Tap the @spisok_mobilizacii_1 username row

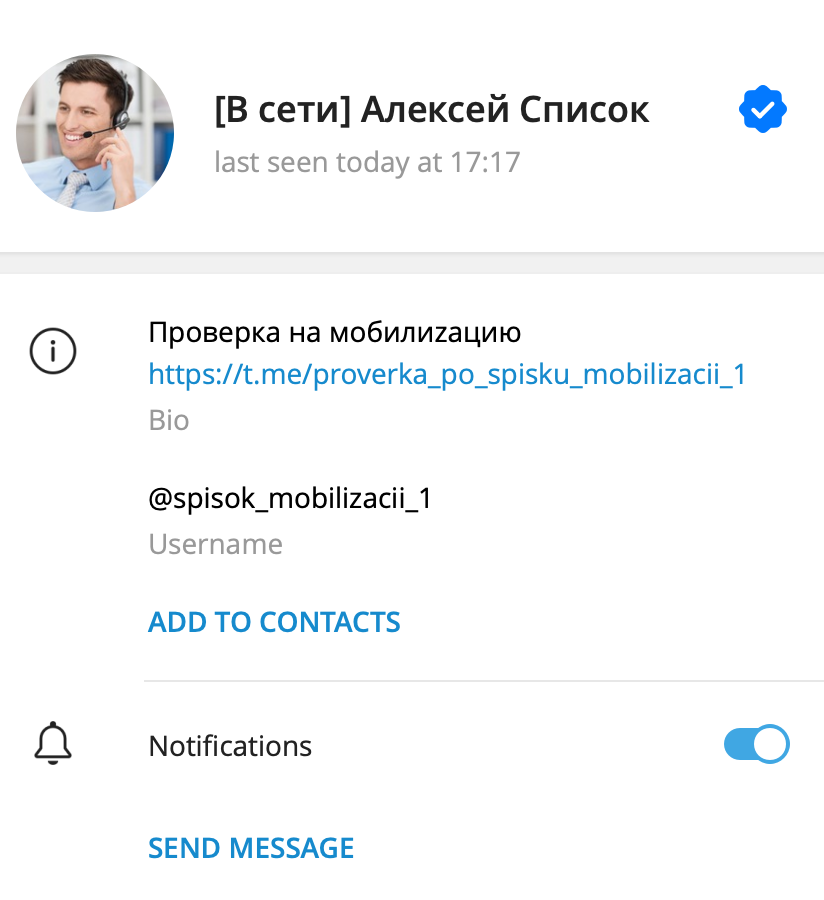(x=290, y=498)
